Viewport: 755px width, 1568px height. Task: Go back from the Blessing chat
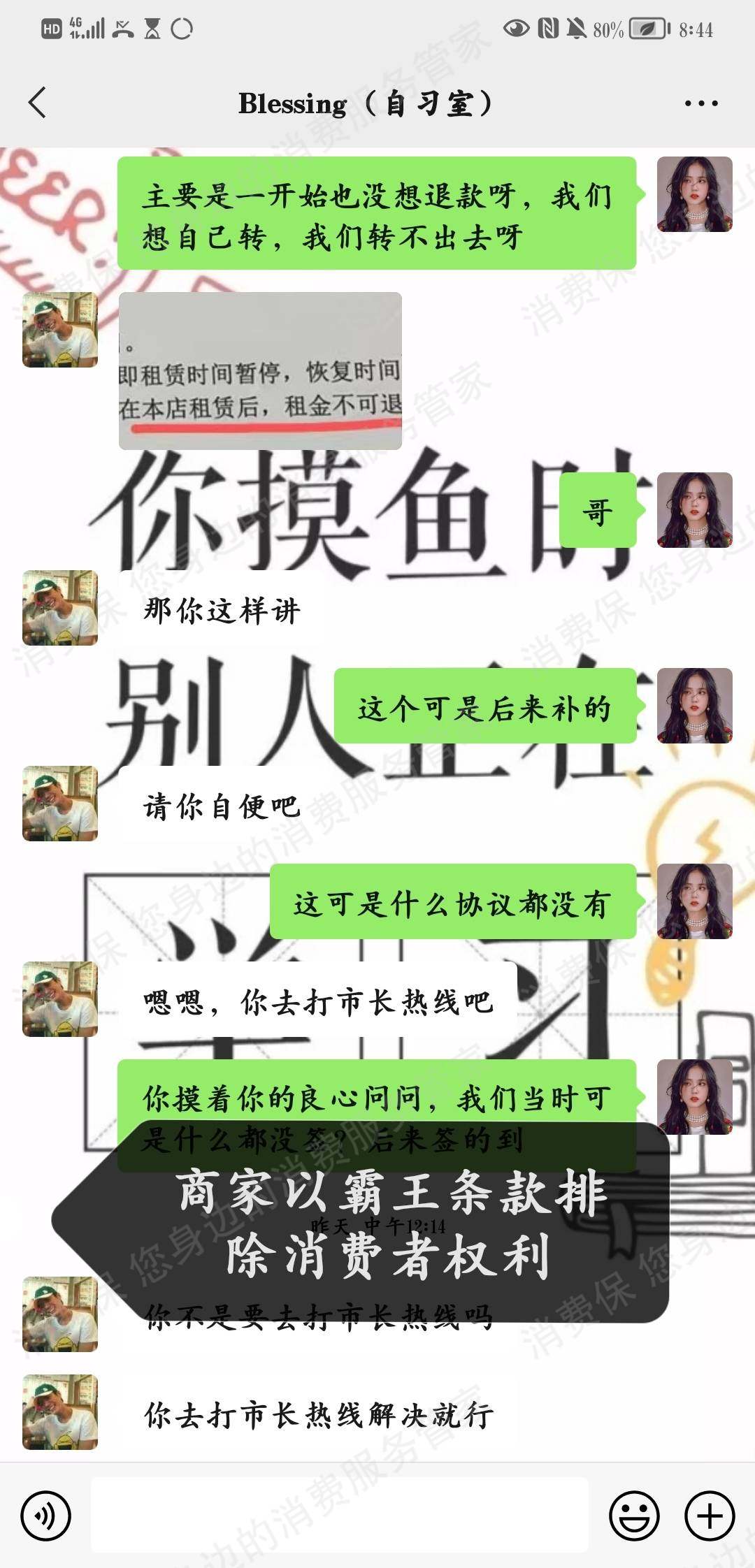click(x=38, y=103)
